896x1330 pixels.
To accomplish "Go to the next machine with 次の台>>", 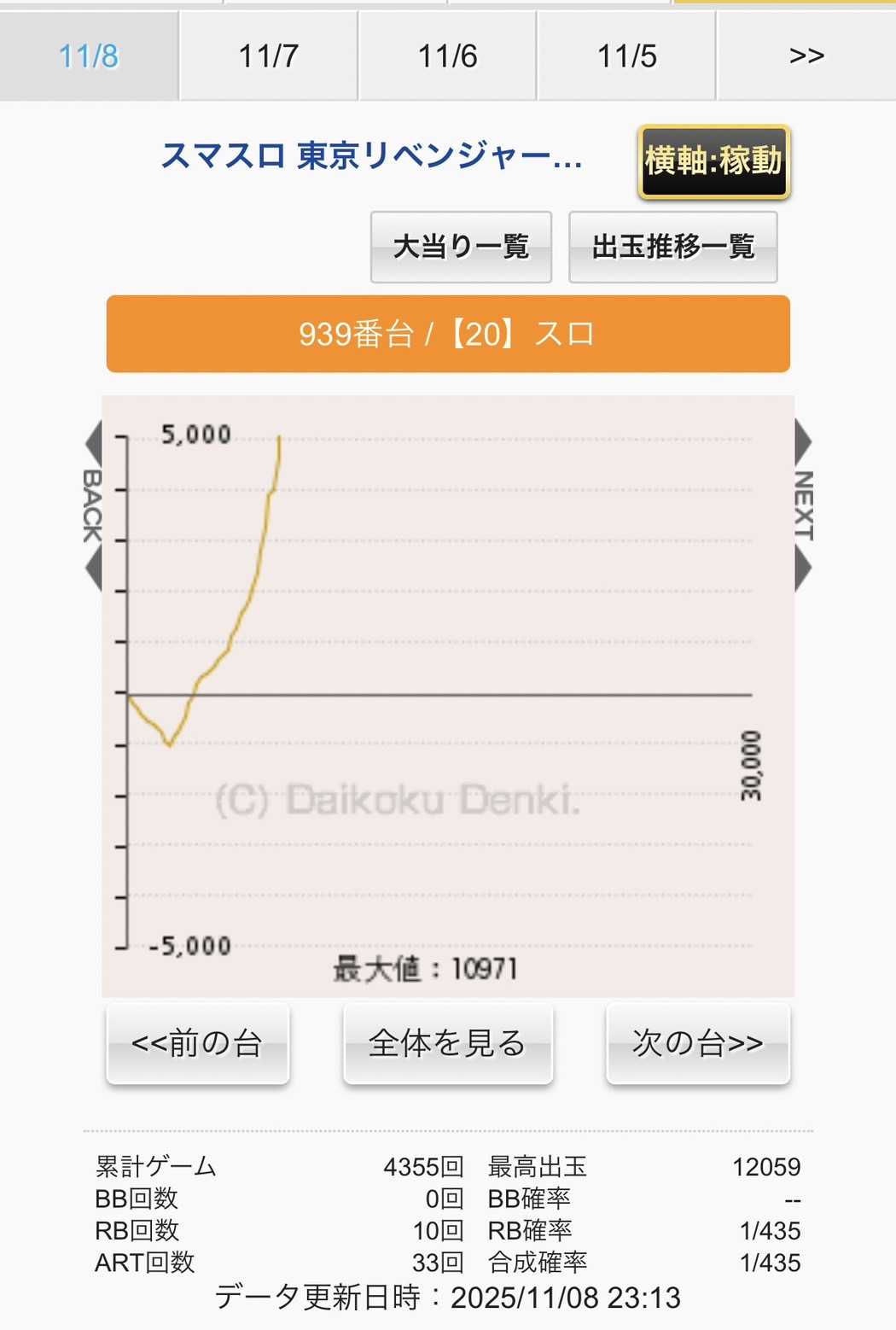I will pyautogui.click(x=697, y=1043).
